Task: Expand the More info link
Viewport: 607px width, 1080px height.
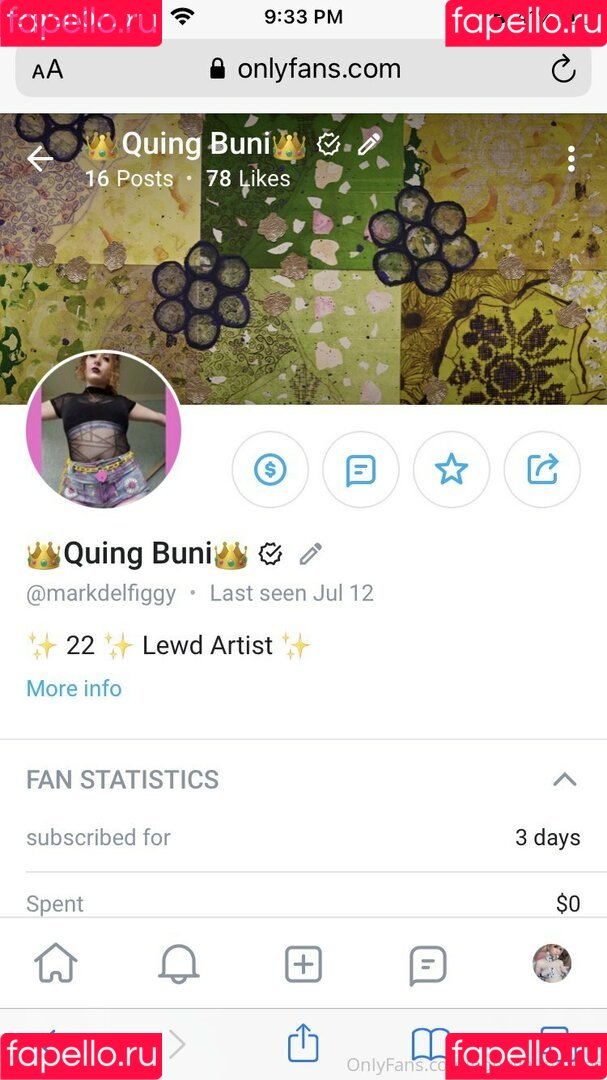Action: tap(74, 688)
